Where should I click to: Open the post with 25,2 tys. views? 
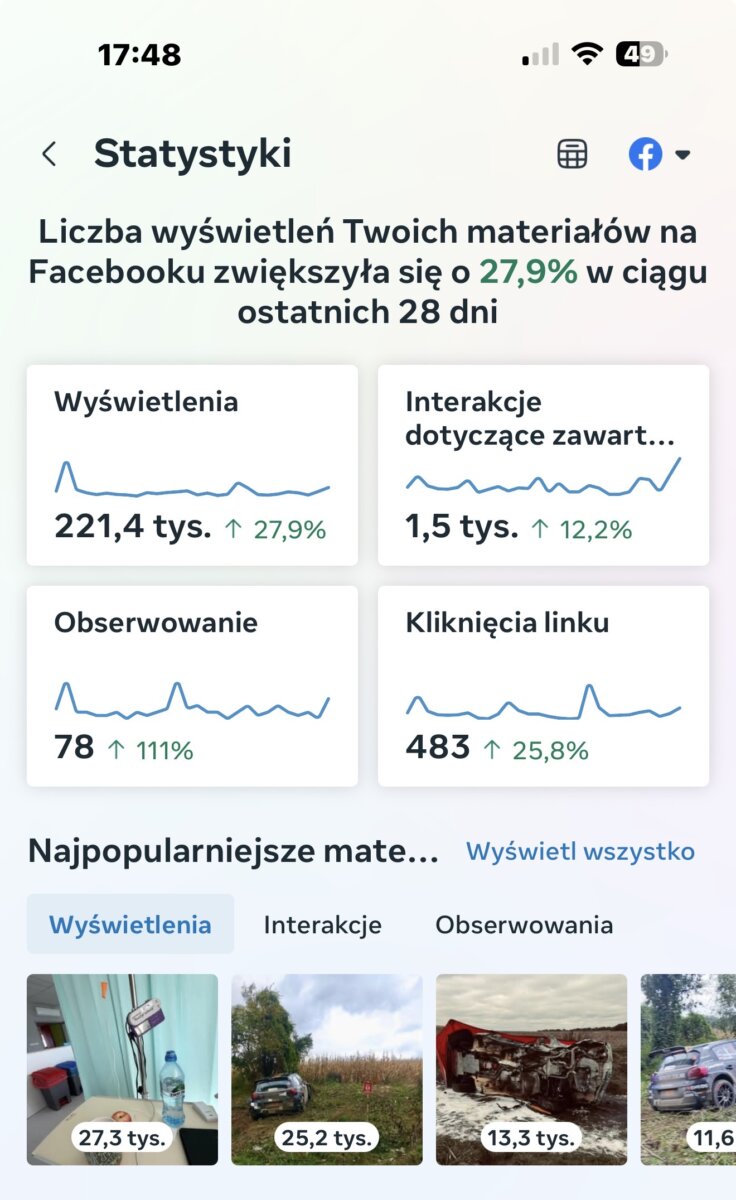(x=326, y=1068)
